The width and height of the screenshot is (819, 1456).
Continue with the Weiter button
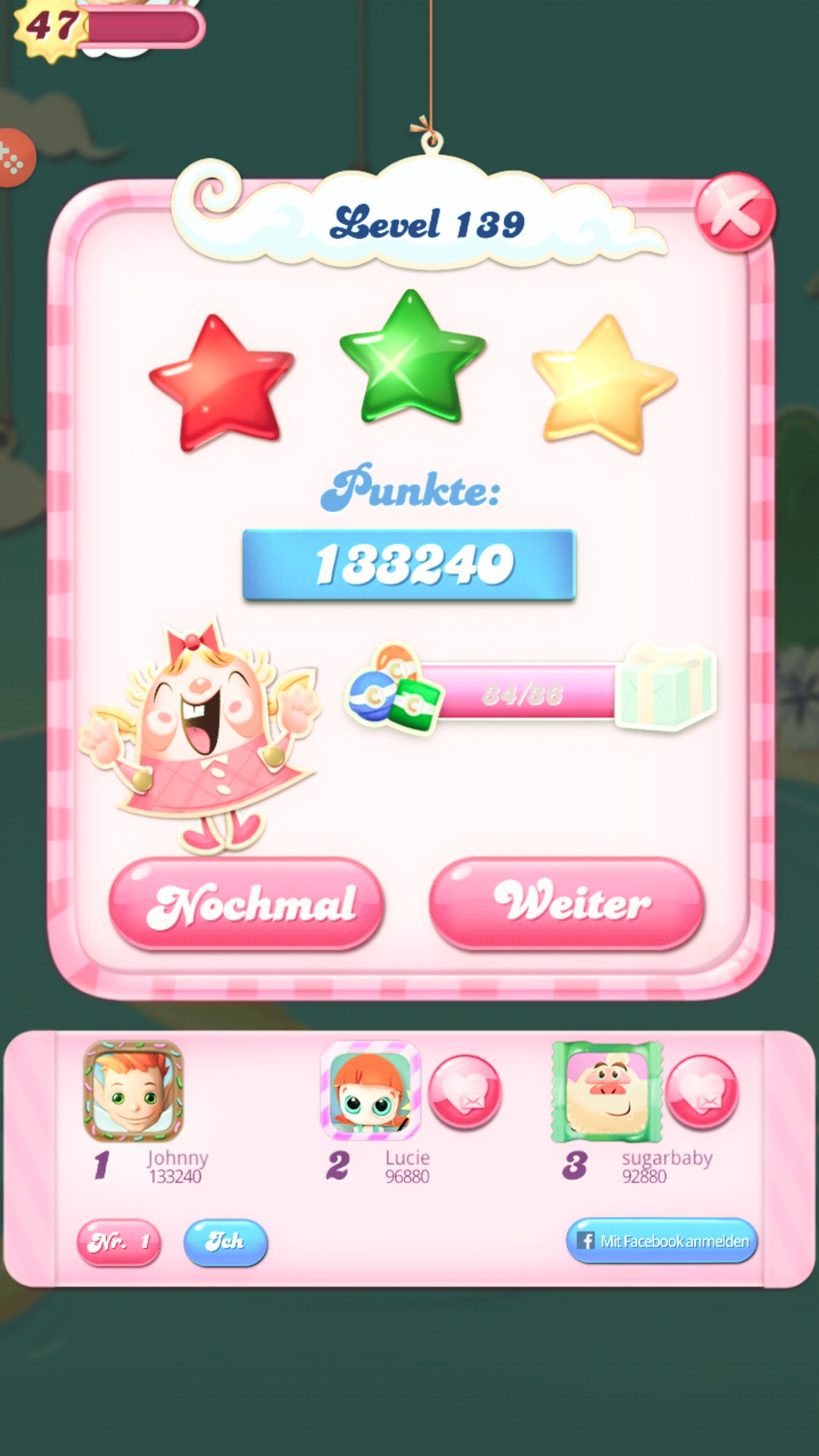coord(566,903)
